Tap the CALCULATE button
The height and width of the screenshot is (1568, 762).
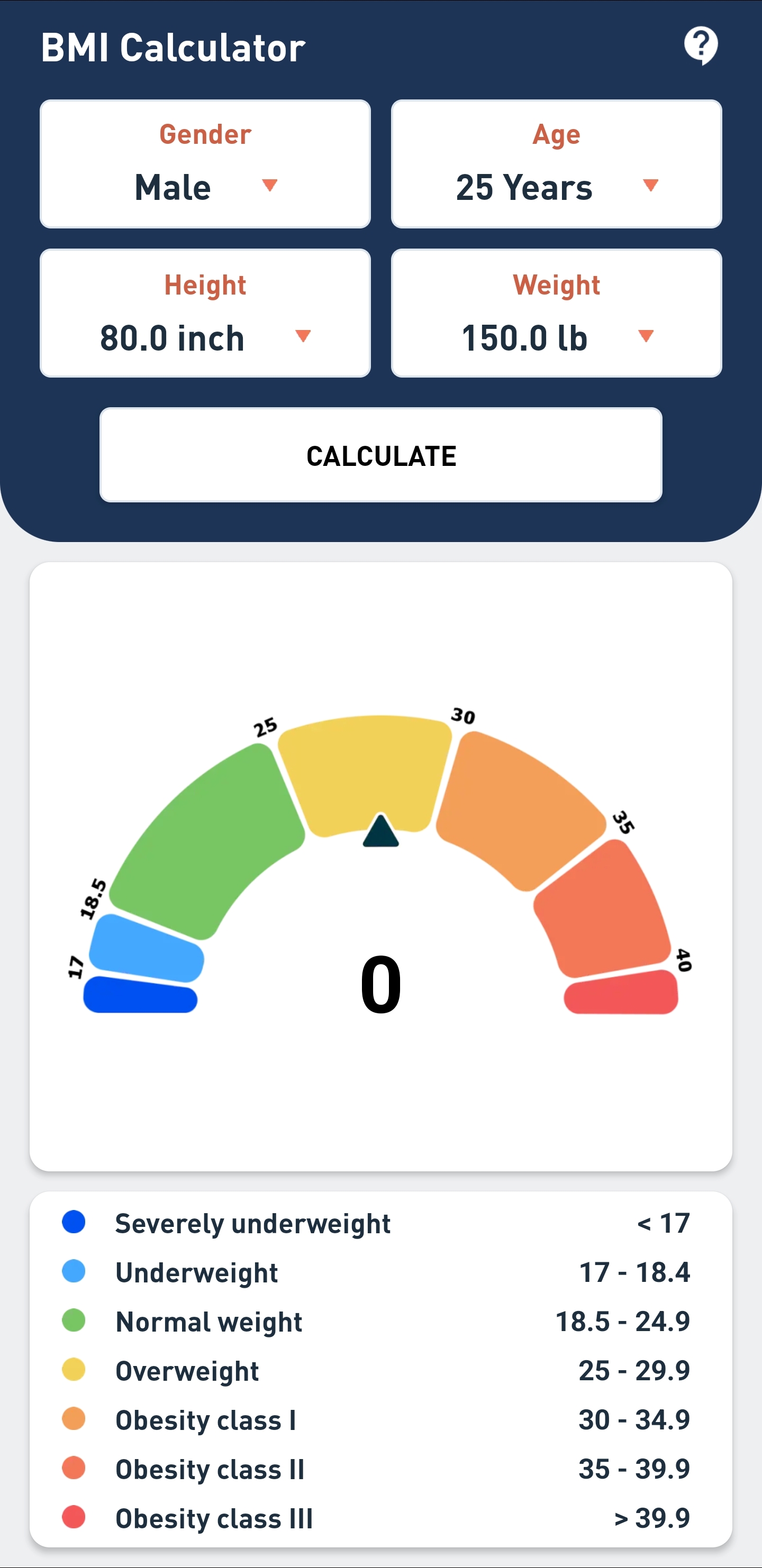(x=380, y=455)
